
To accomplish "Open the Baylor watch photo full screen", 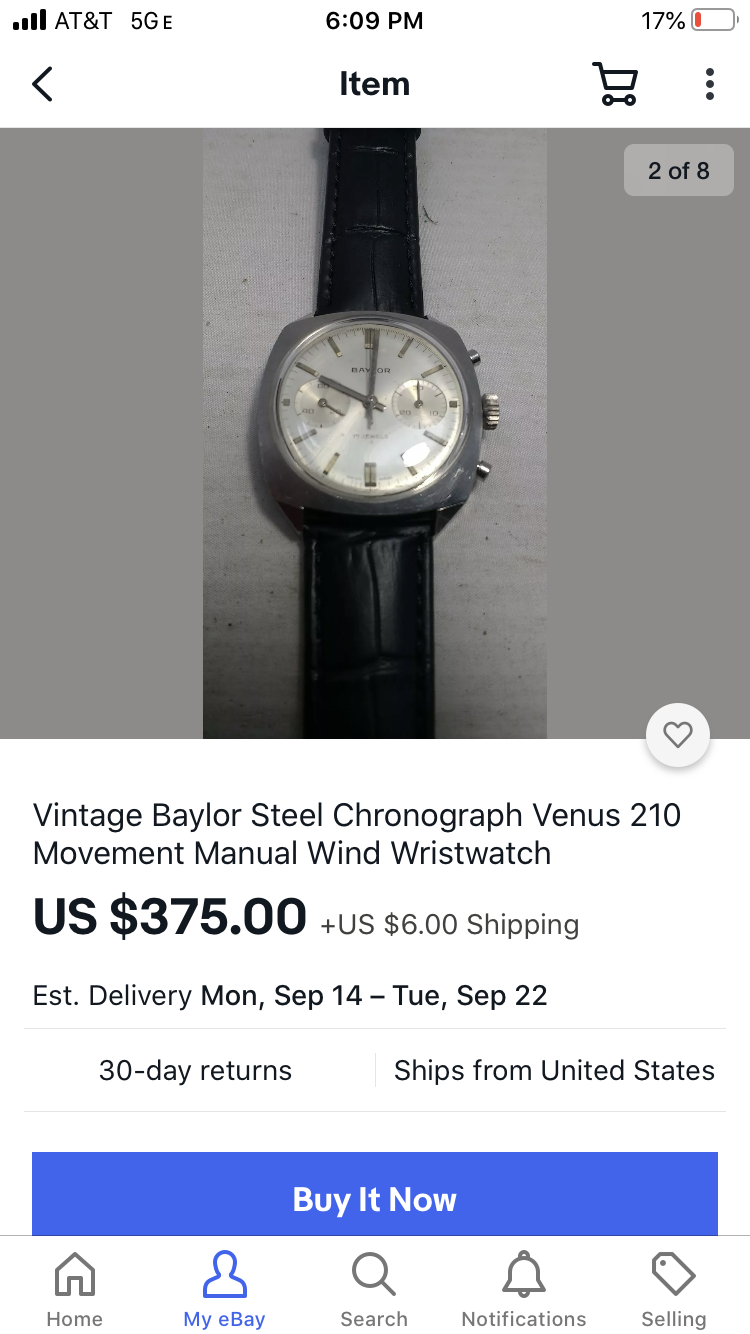I will point(375,433).
